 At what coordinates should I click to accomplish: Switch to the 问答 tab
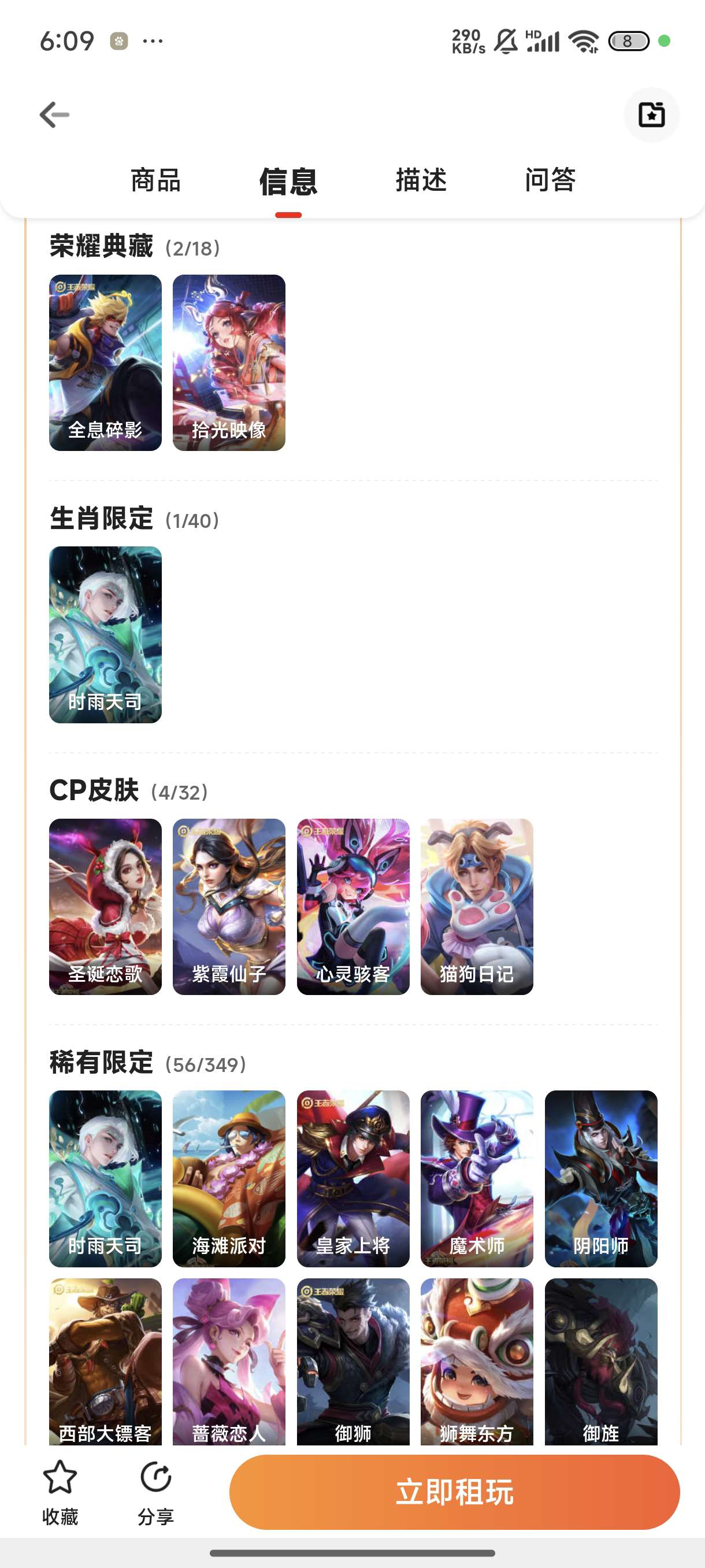pos(550,181)
